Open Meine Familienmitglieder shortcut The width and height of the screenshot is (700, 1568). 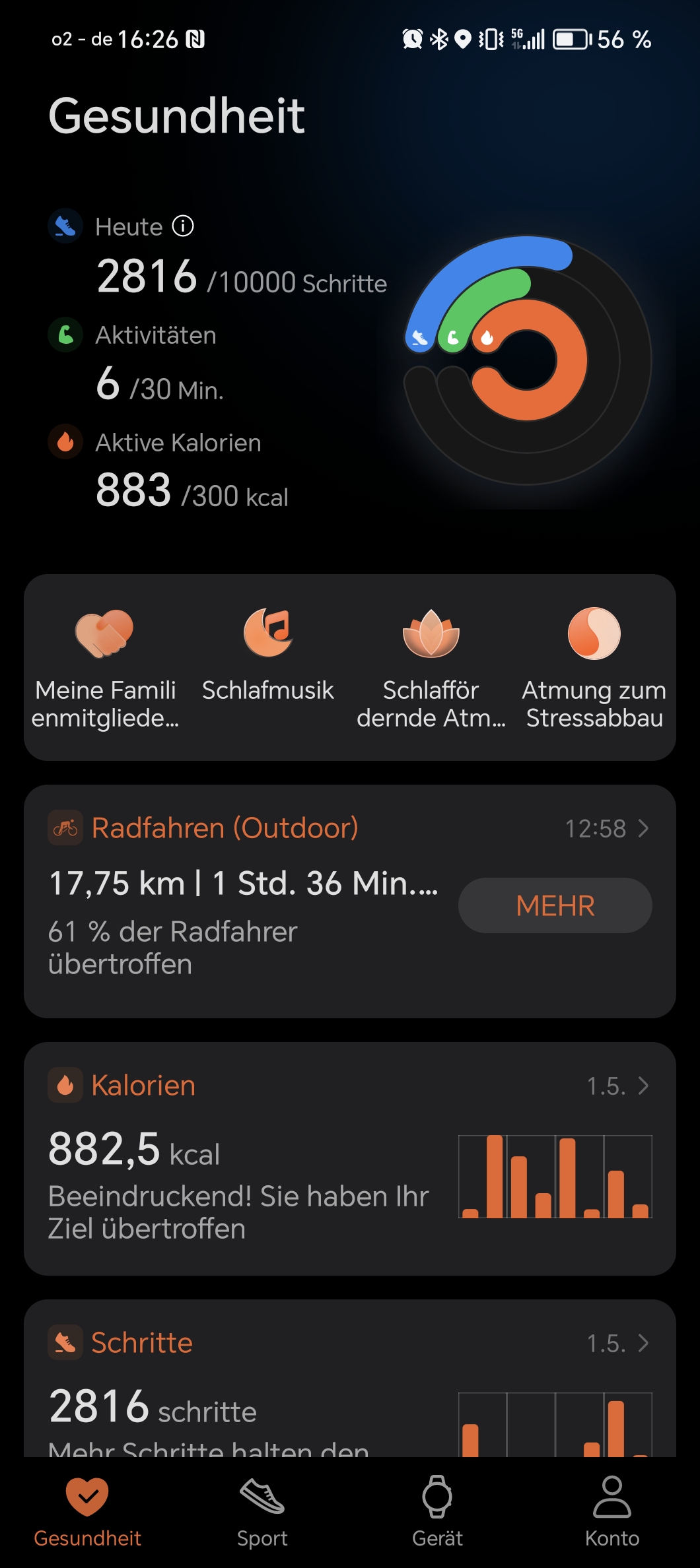click(x=105, y=667)
